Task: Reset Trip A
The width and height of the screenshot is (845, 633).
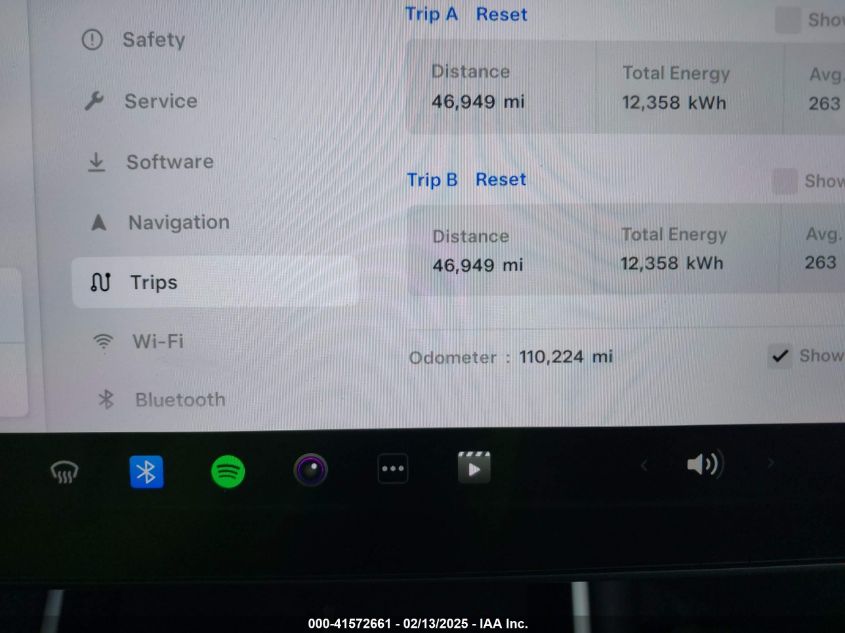Action: [501, 14]
